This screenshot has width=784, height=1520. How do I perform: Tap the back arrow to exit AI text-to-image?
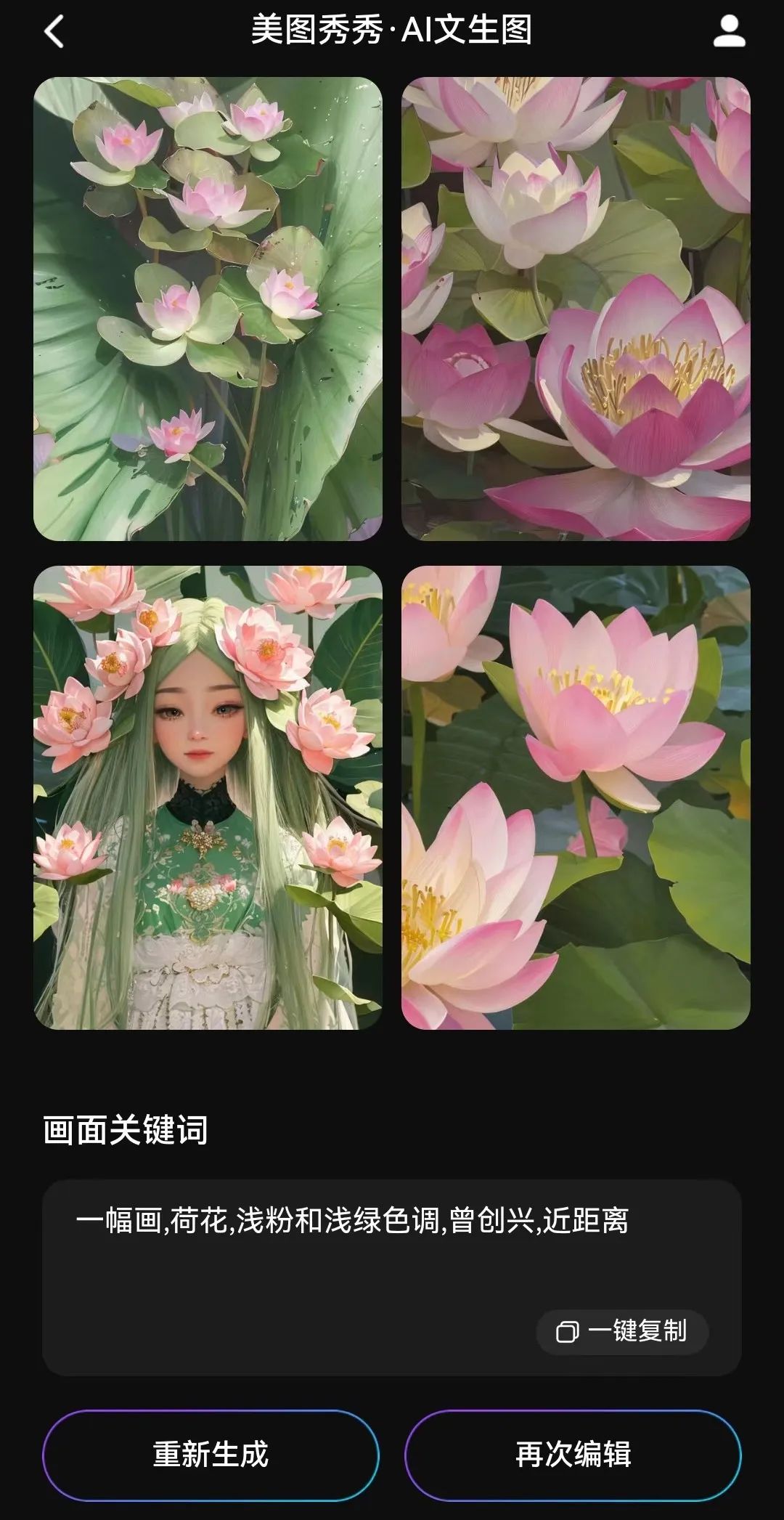54,32
